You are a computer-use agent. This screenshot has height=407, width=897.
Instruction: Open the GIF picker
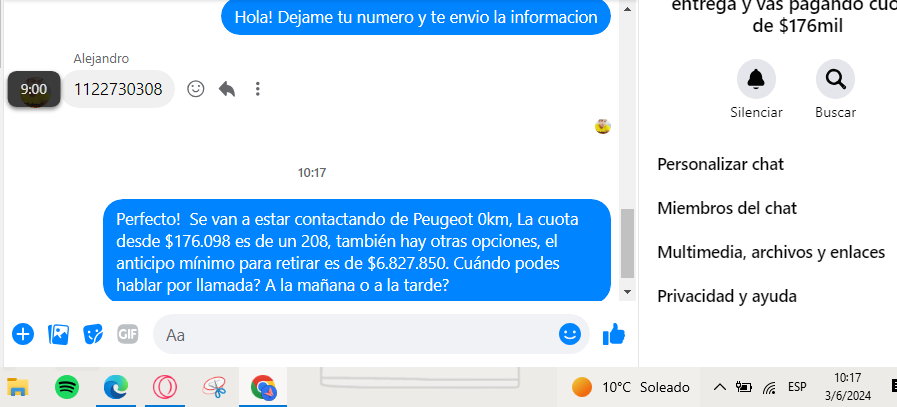127,334
